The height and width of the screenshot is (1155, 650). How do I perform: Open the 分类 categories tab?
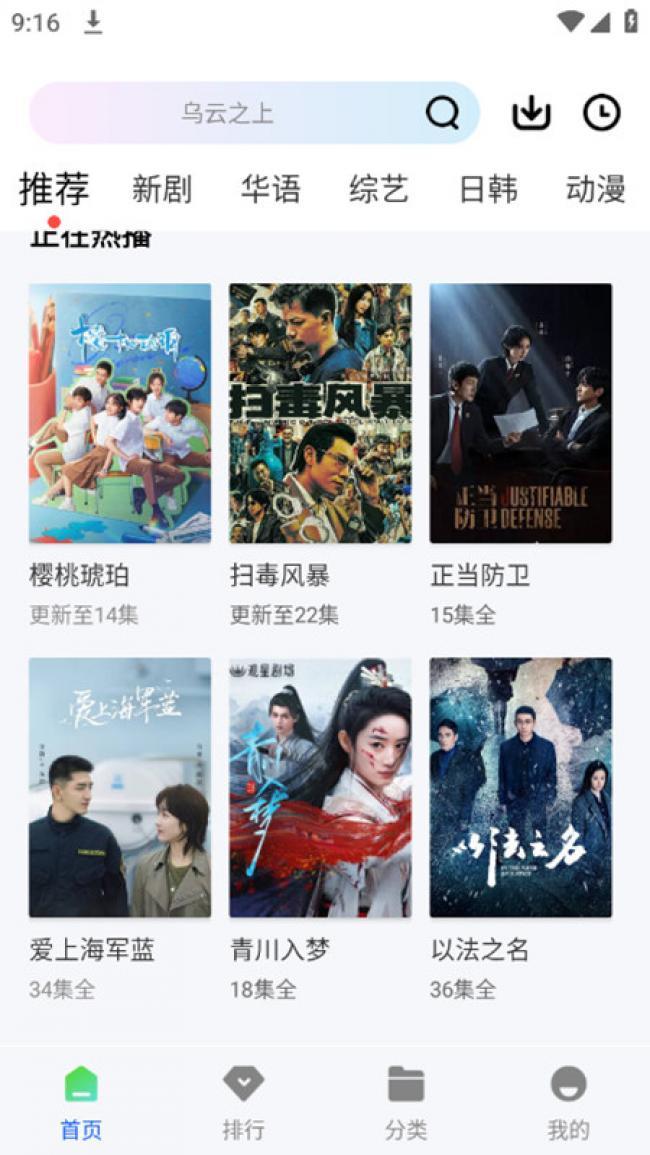tap(406, 1102)
